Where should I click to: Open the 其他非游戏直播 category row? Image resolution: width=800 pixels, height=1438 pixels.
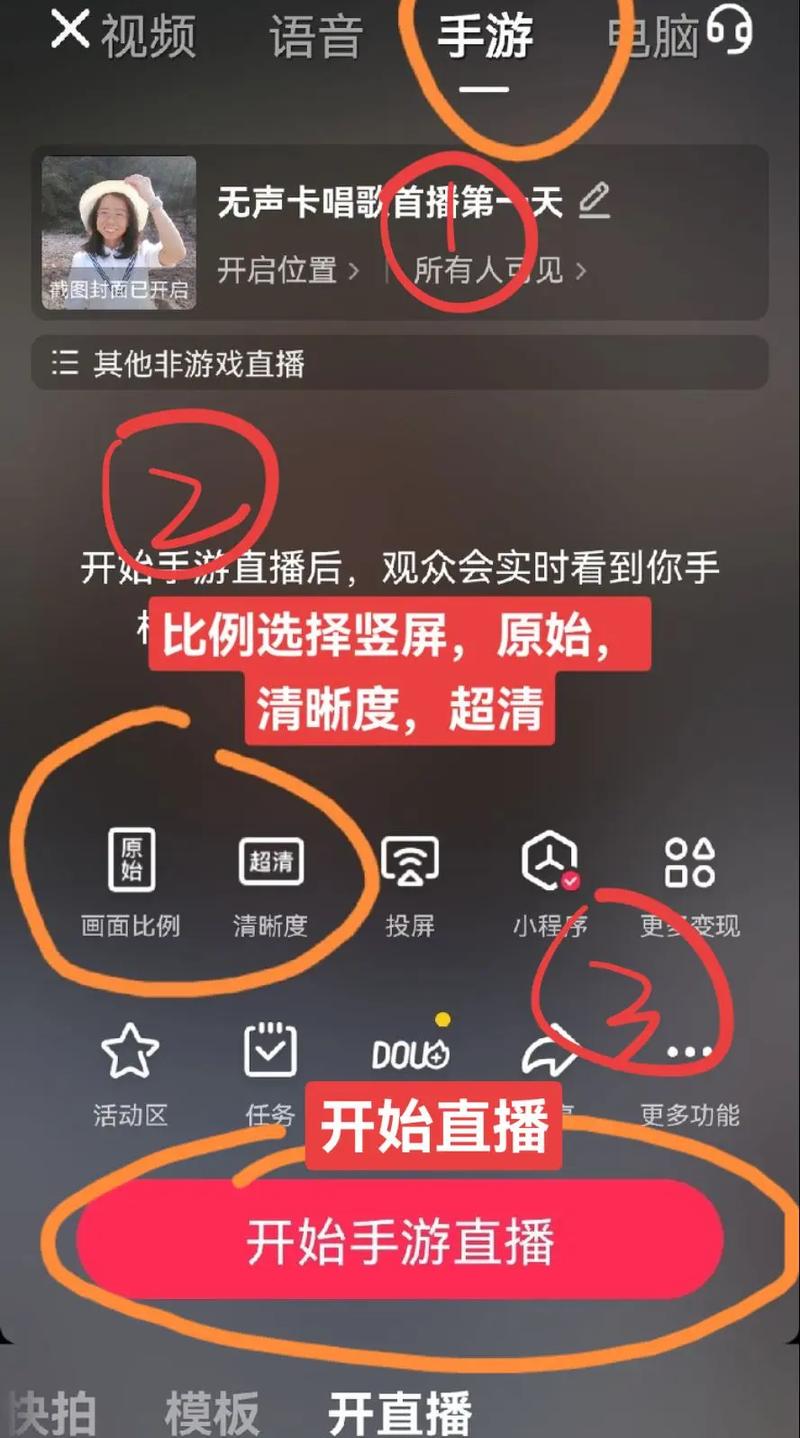pyautogui.click(x=400, y=363)
